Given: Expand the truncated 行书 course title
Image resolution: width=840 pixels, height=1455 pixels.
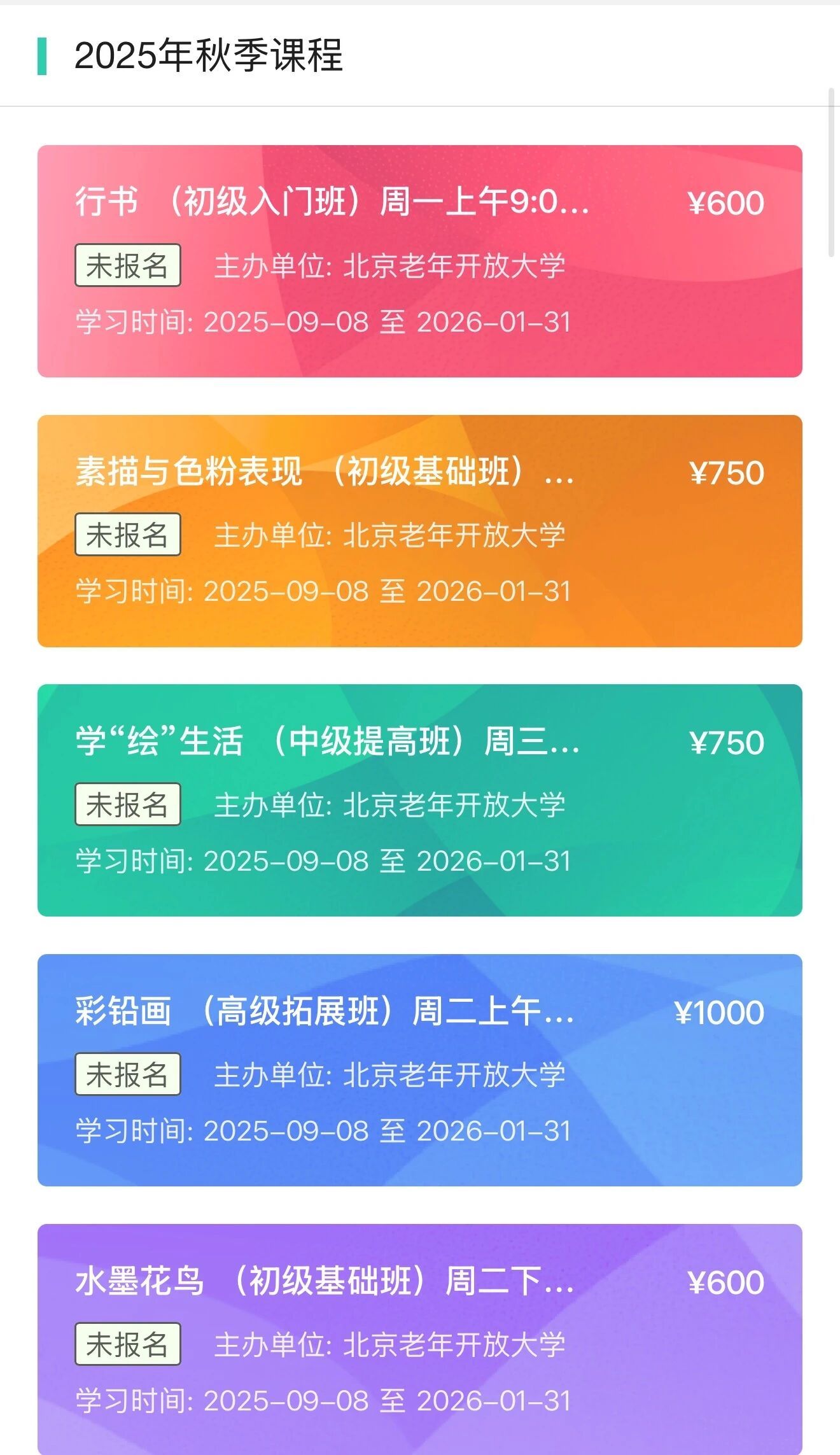Looking at the screenshot, I should coord(331,204).
